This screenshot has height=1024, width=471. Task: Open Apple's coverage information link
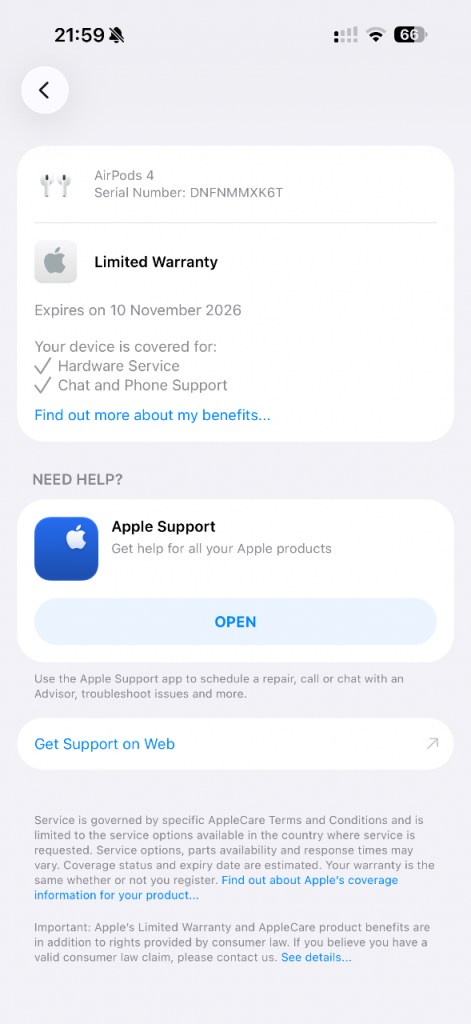click(x=216, y=888)
